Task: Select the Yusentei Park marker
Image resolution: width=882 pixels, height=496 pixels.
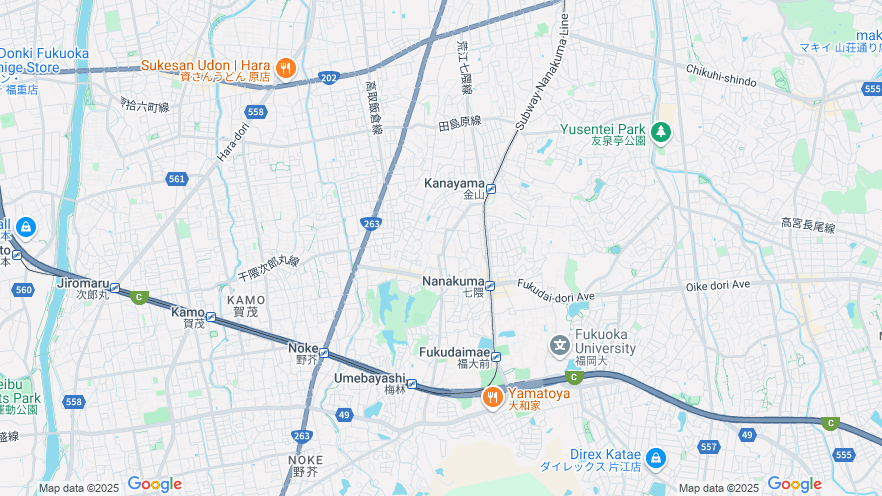Action: [x=660, y=131]
